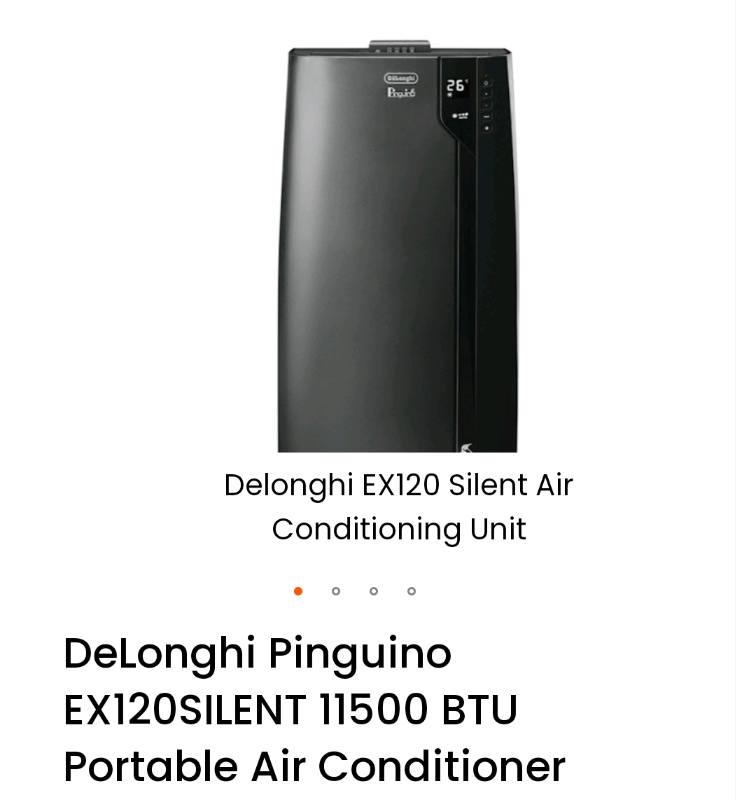Show the third carousel image dot
The height and width of the screenshot is (800, 756).
tap(374, 591)
